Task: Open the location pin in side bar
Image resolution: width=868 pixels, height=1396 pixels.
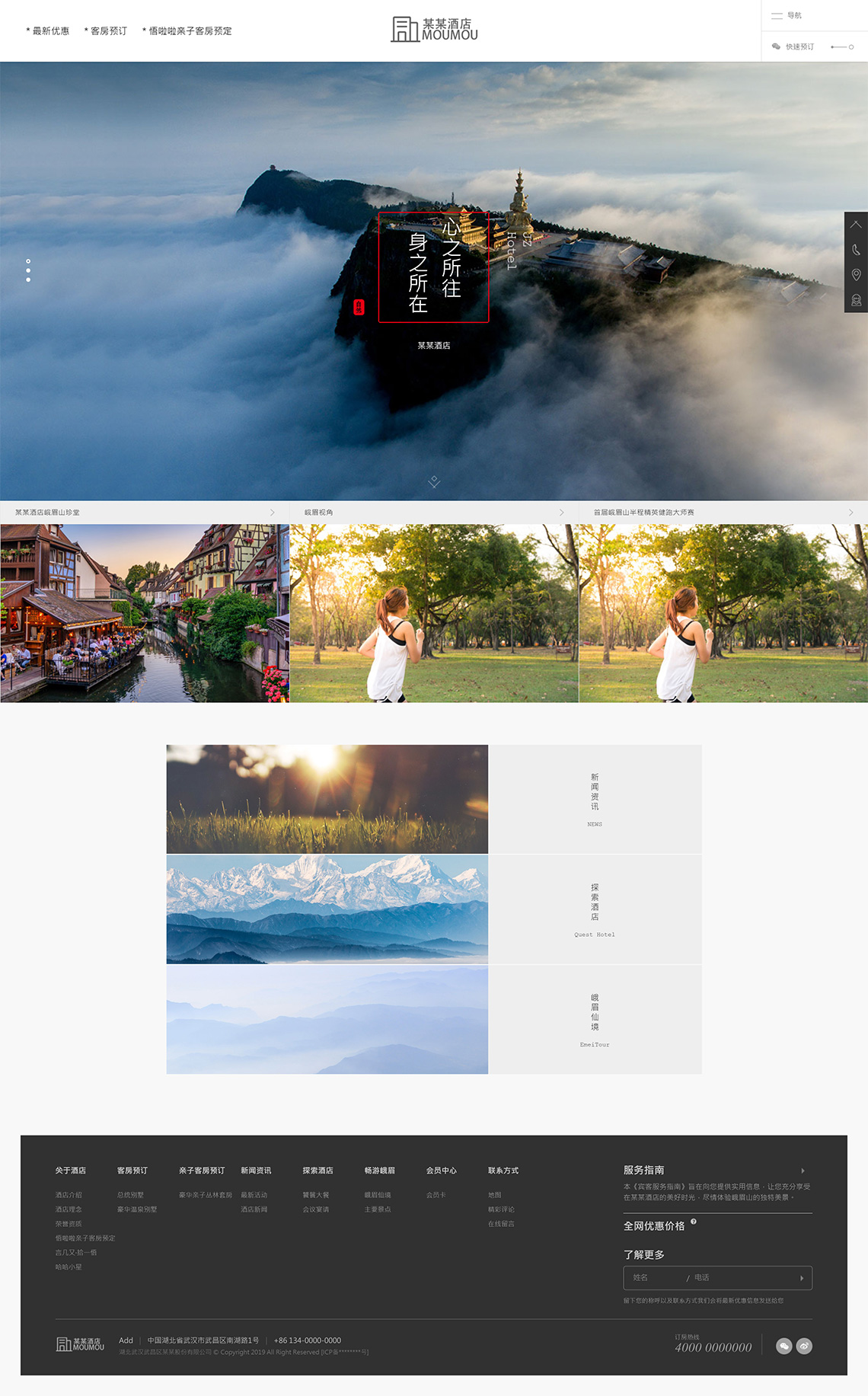Action: (x=856, y=275)
